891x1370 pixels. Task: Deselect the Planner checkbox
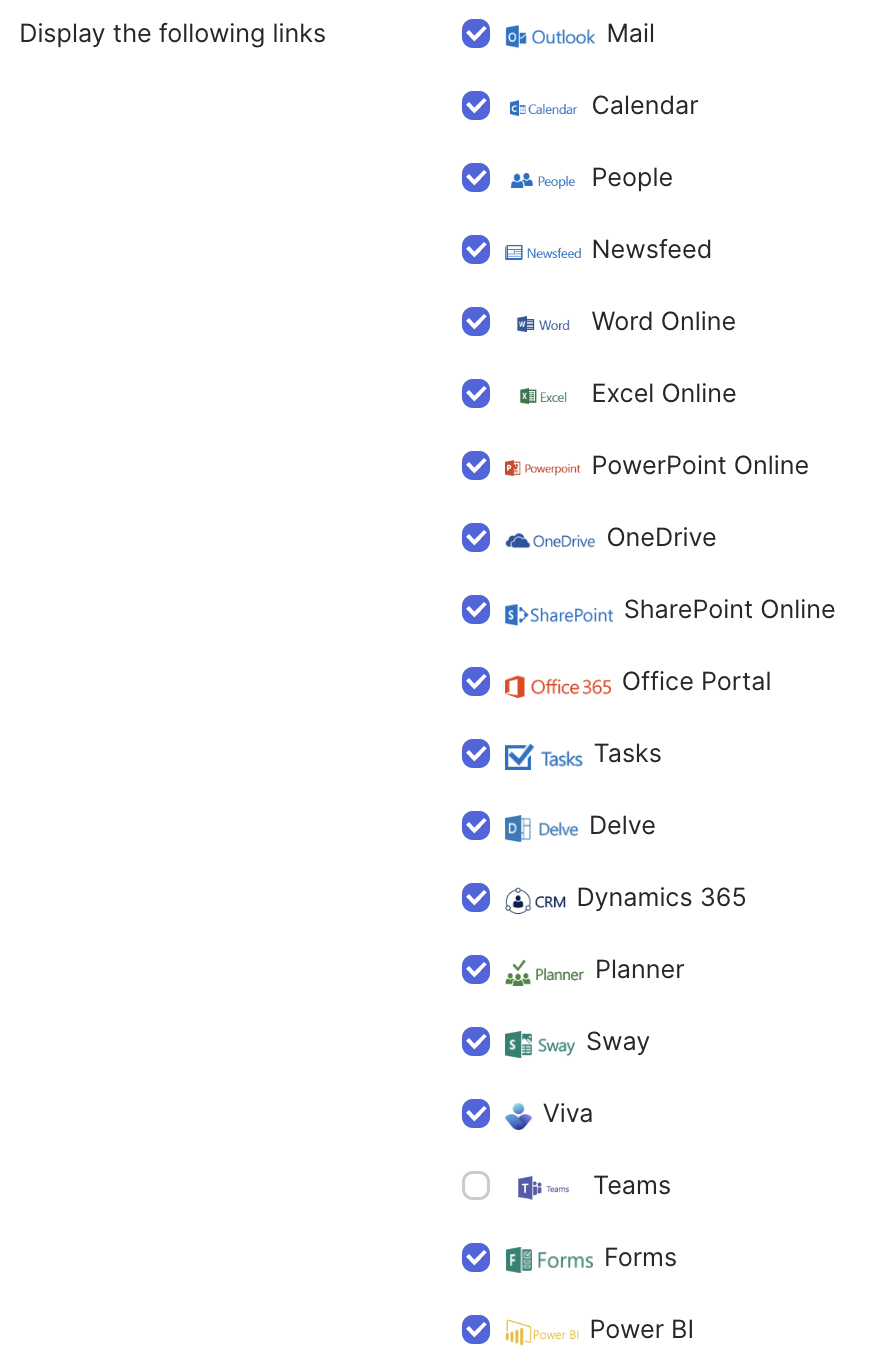pos(476,970)
